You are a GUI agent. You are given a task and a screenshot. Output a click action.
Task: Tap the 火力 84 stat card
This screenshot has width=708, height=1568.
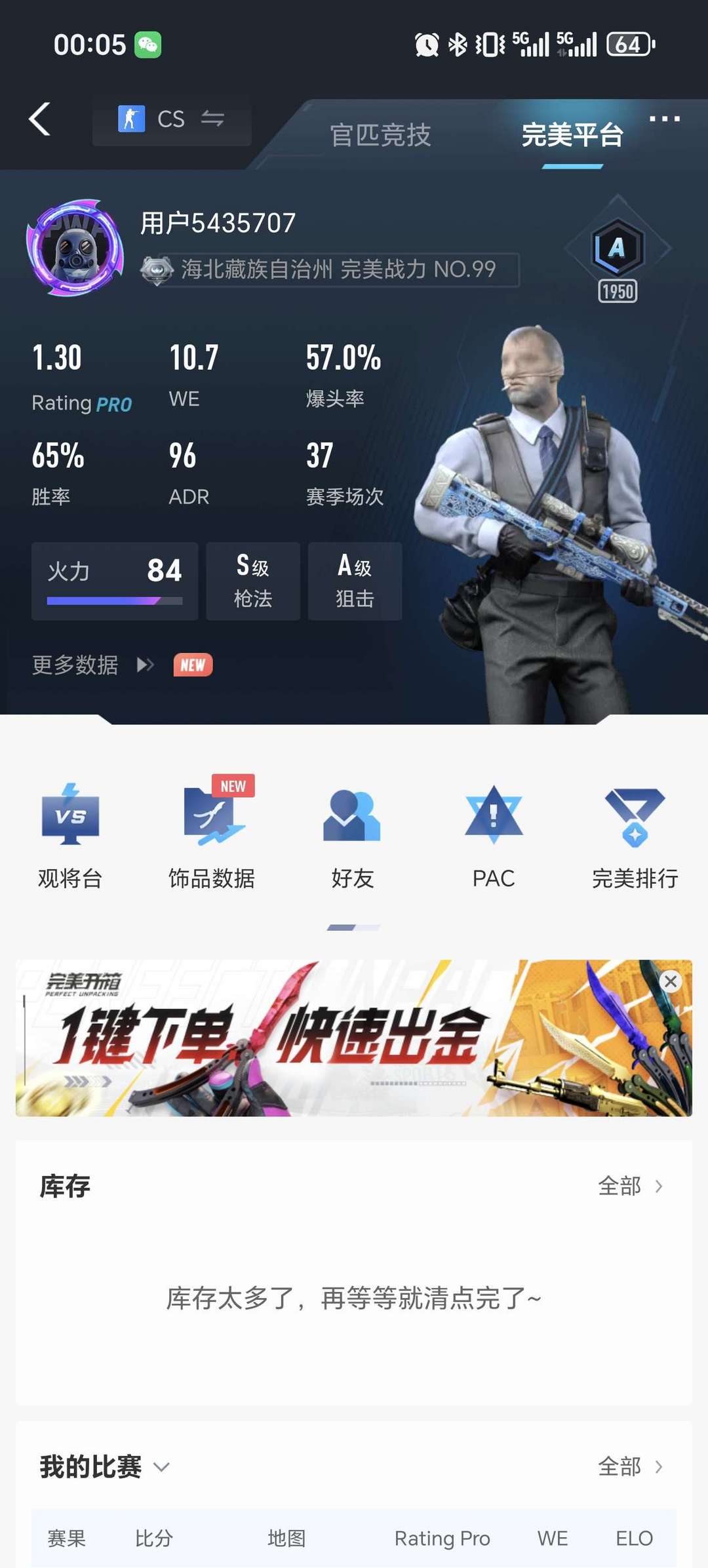115,580
